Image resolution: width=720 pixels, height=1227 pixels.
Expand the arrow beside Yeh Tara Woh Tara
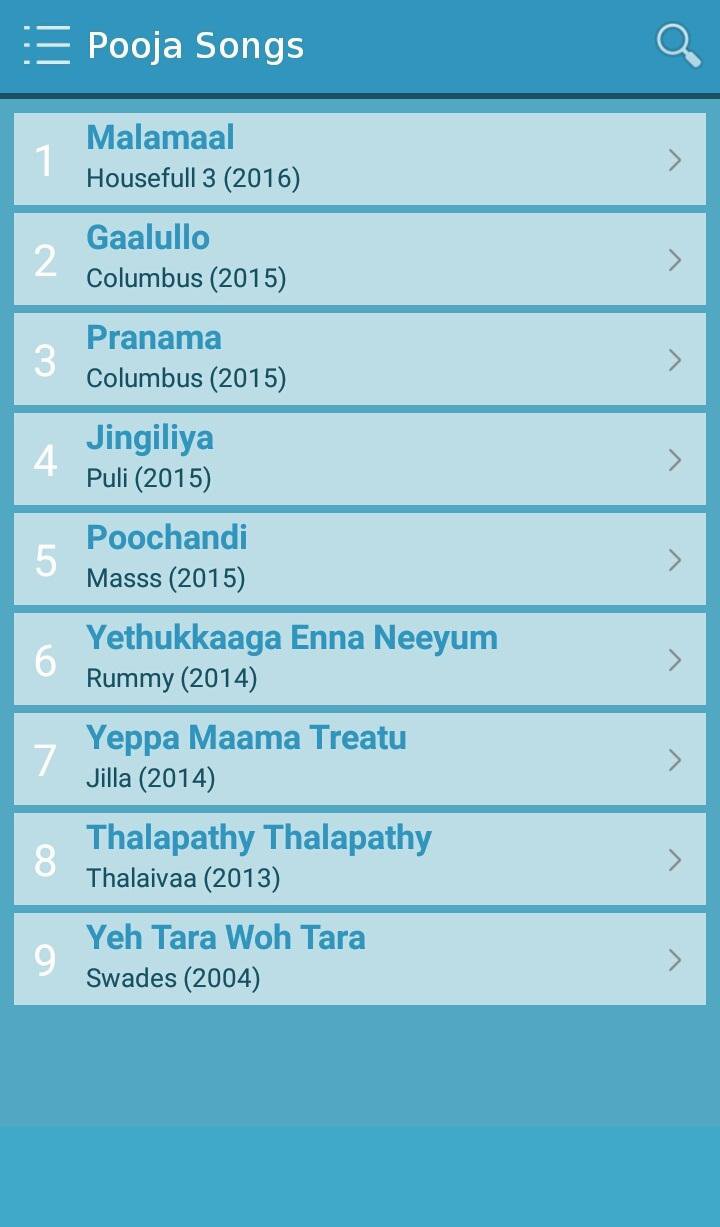pos(675,958)
